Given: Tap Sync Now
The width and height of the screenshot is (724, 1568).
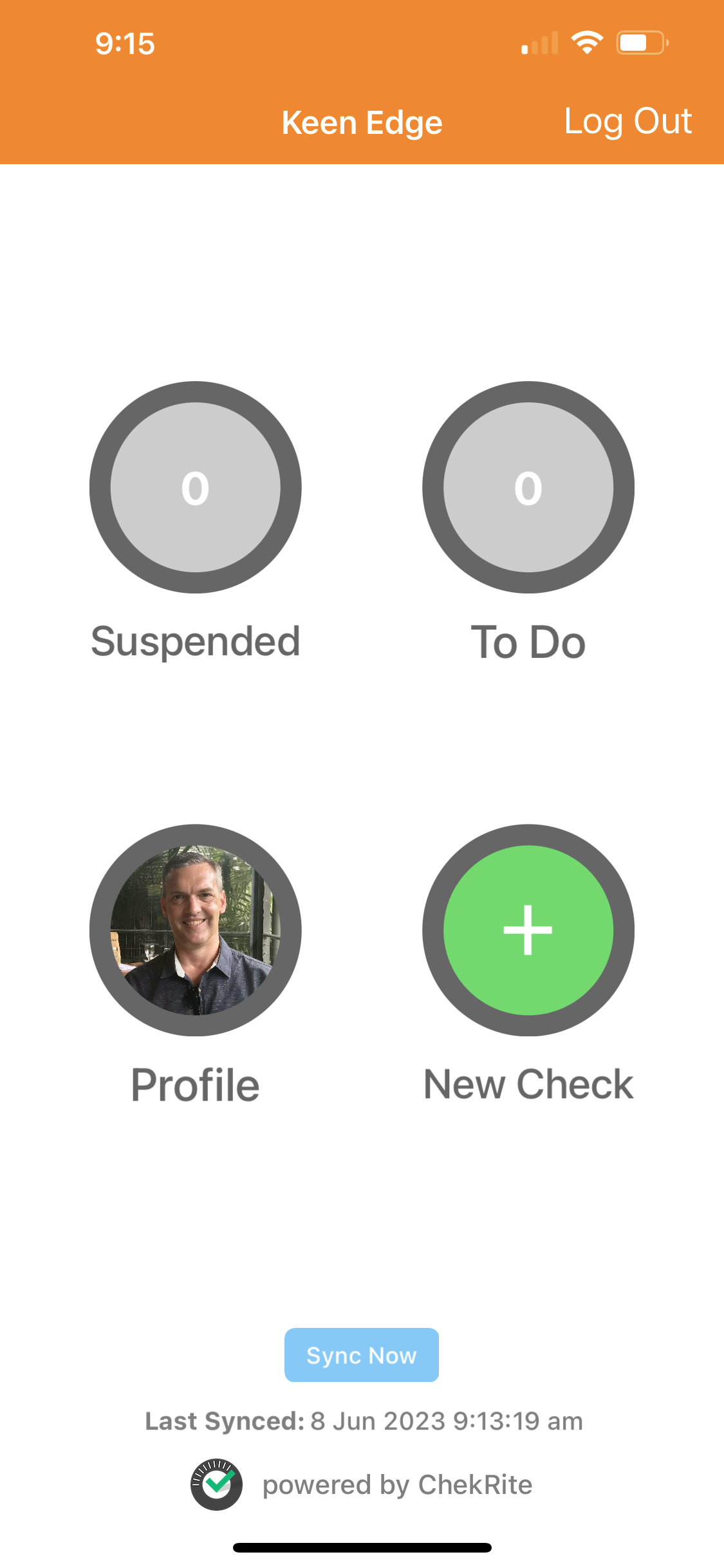Looking at the screenshot, I should [362, 1355].
